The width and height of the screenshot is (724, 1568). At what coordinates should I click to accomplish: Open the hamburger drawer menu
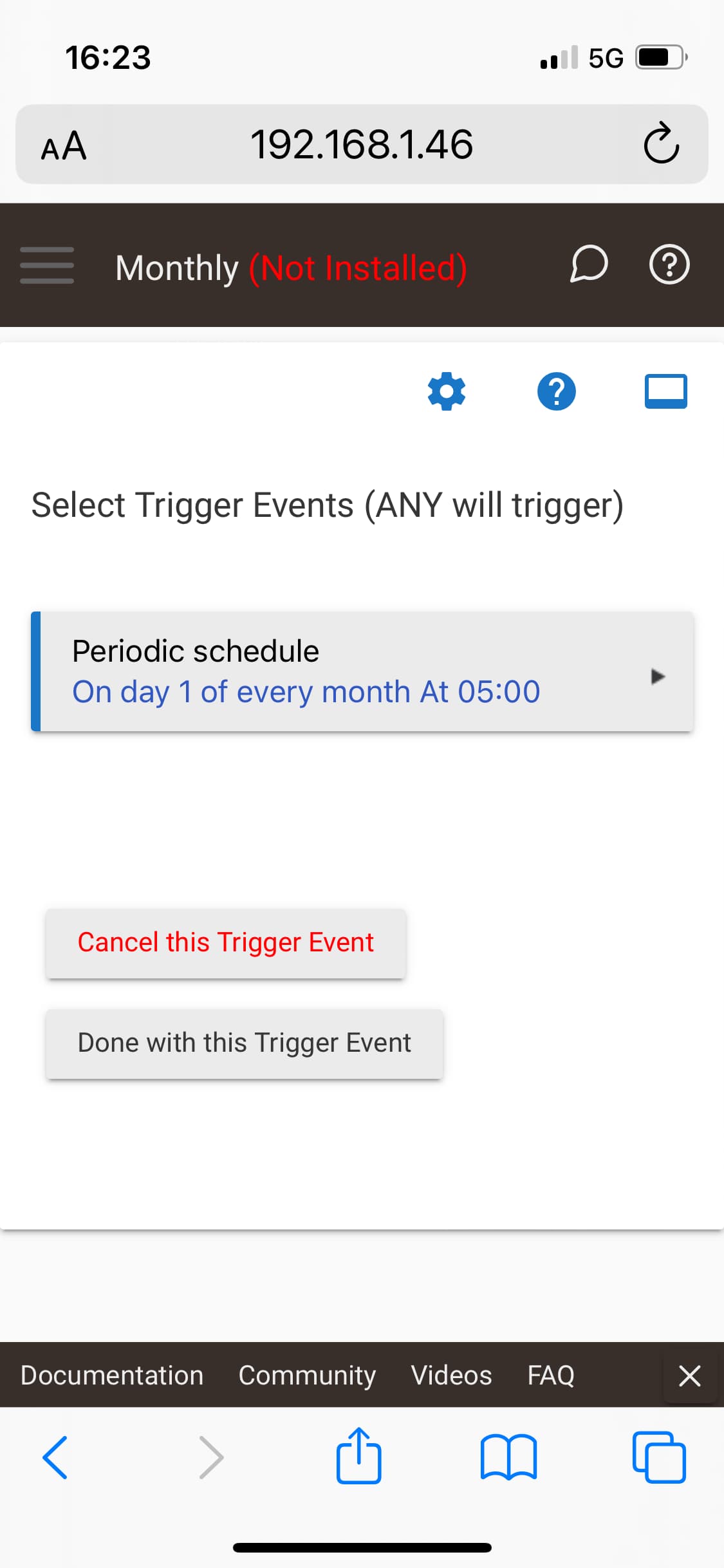point(46,265)
